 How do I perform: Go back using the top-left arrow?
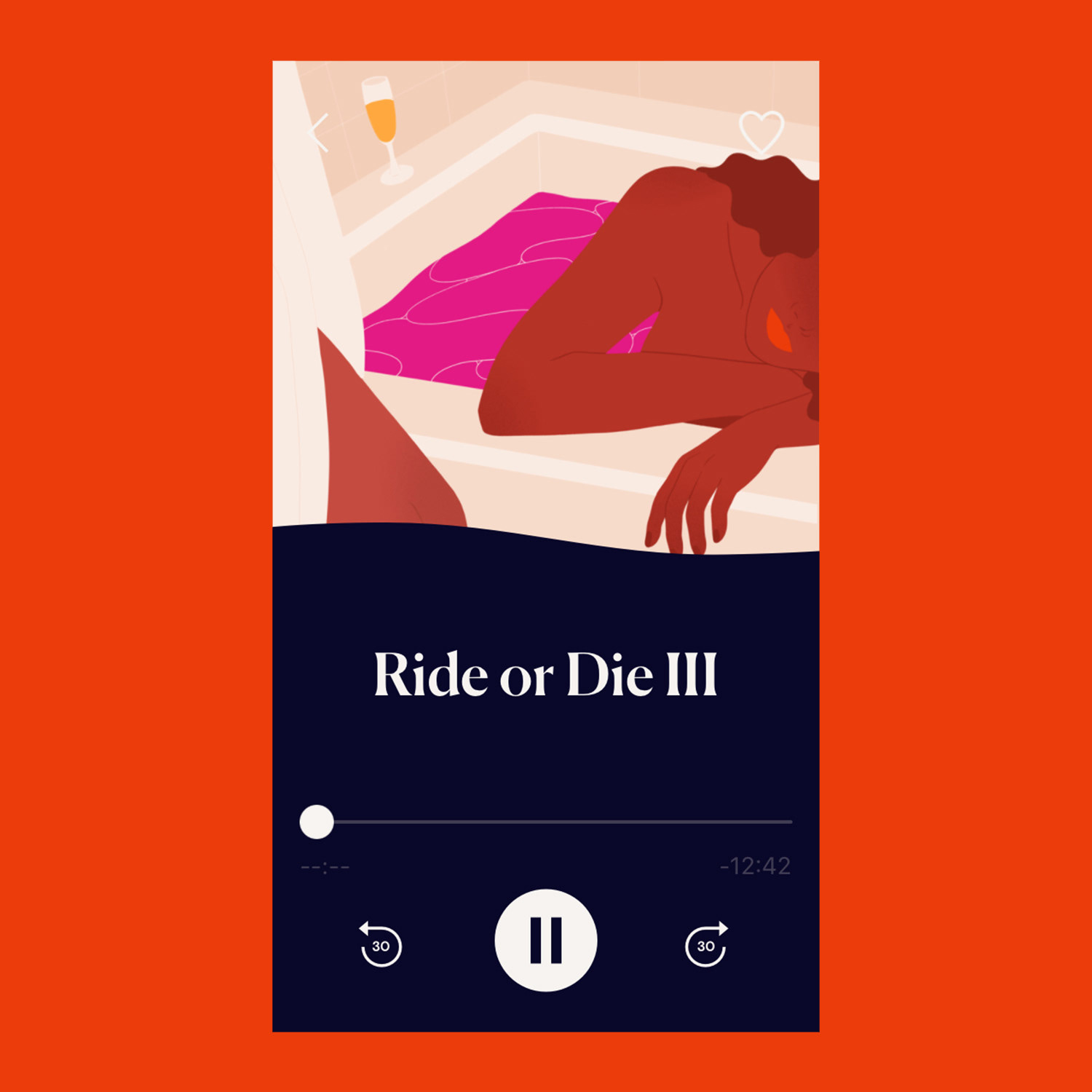(319, 132)
